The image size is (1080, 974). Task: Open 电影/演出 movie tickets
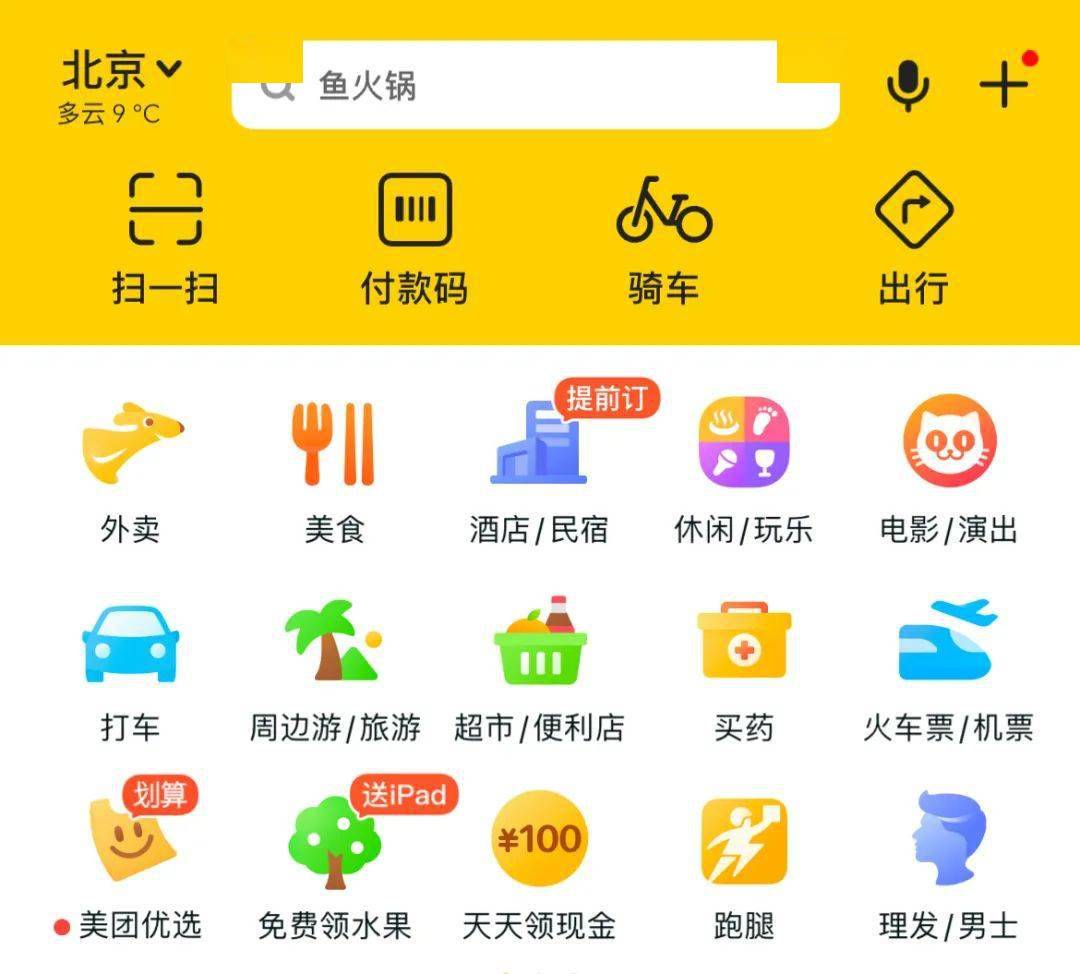click(x=948, y=472)
